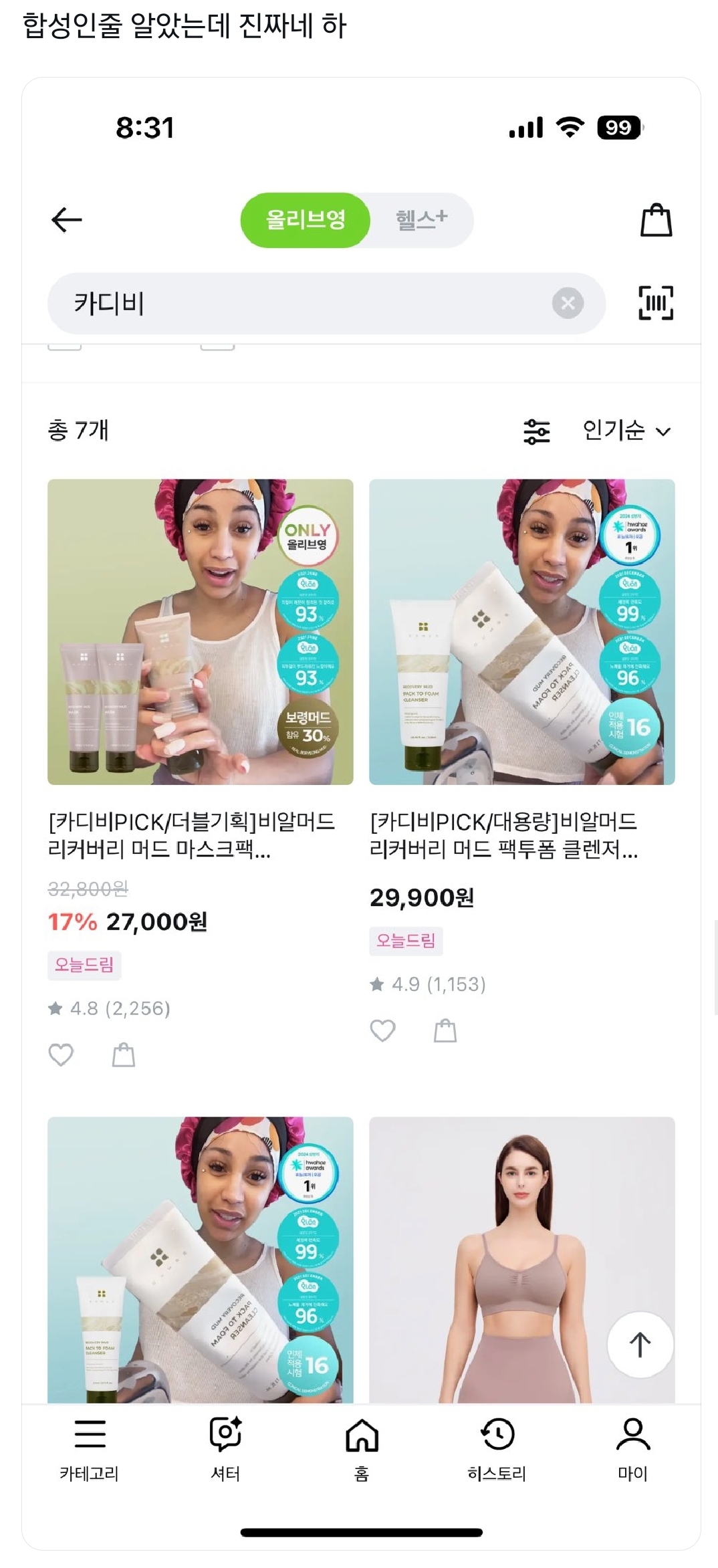Favorite the 27,000원 mud mask product
718x1568 pixels.
62,1054
